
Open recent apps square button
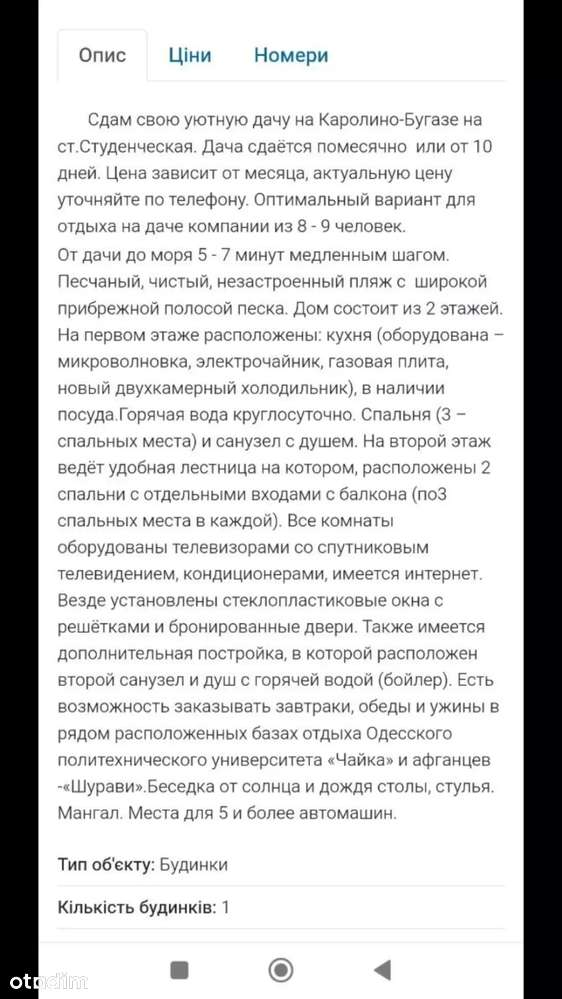[180, 970]
